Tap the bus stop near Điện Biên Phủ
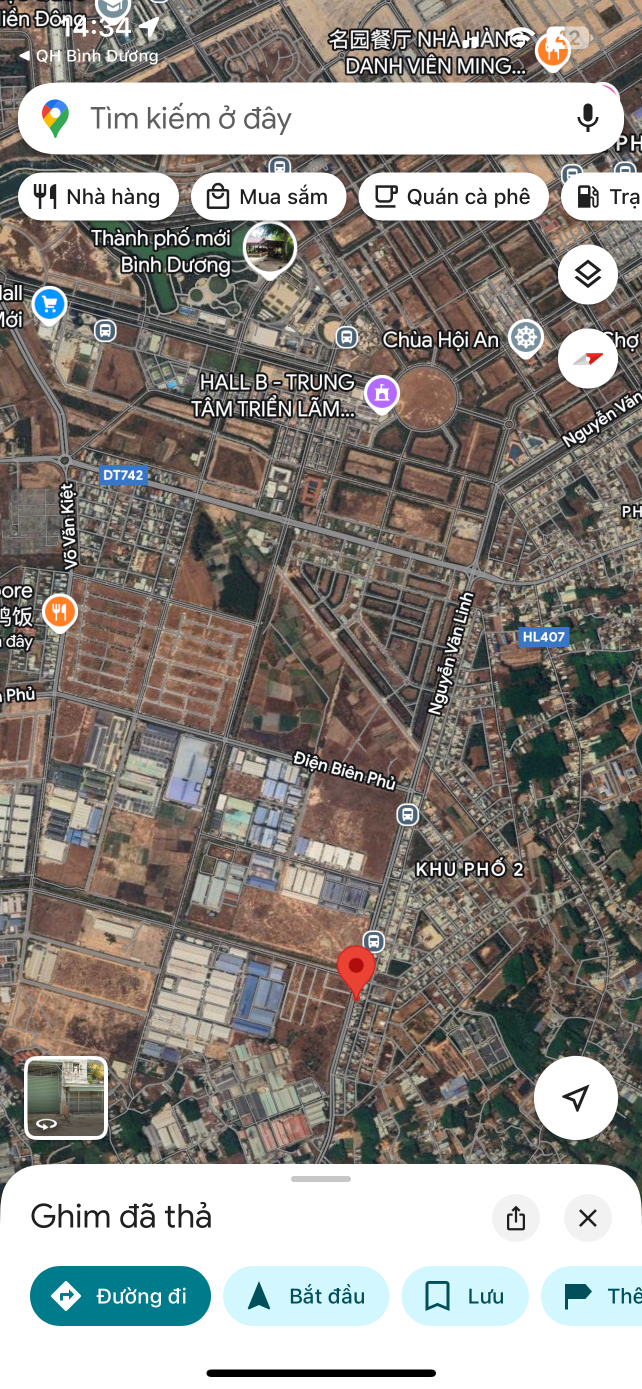The image size is (642, 1389). click(407, 814)
